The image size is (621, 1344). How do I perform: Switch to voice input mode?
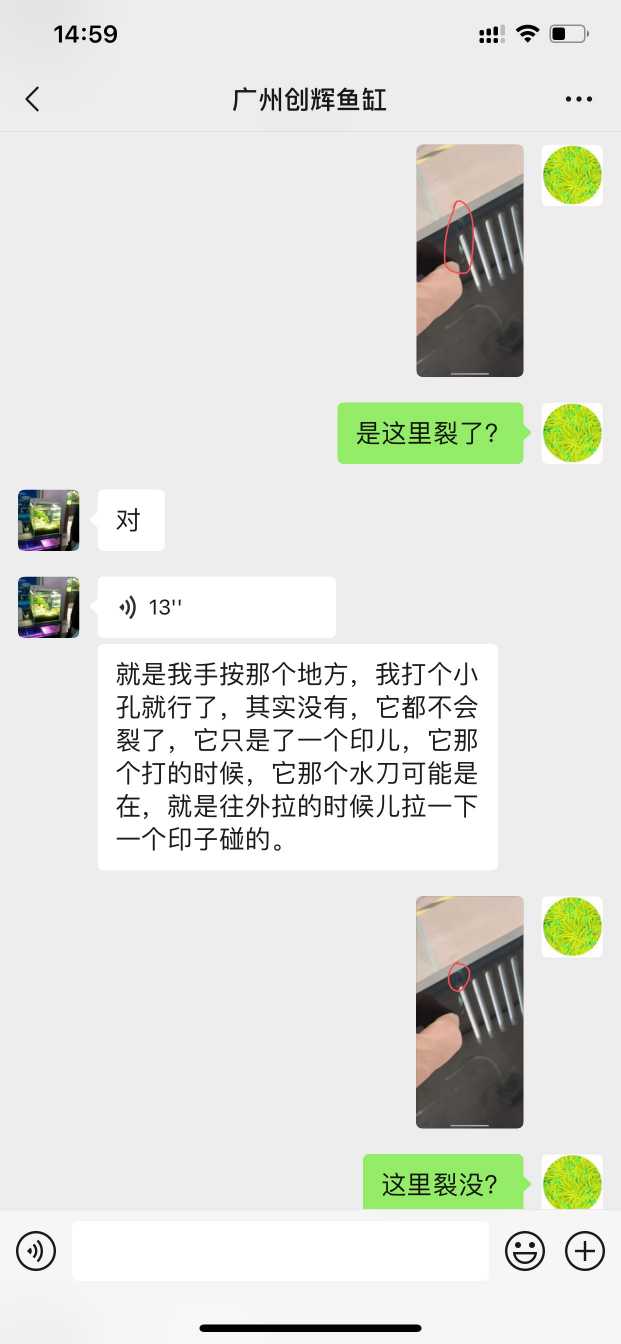[36, 1251]
